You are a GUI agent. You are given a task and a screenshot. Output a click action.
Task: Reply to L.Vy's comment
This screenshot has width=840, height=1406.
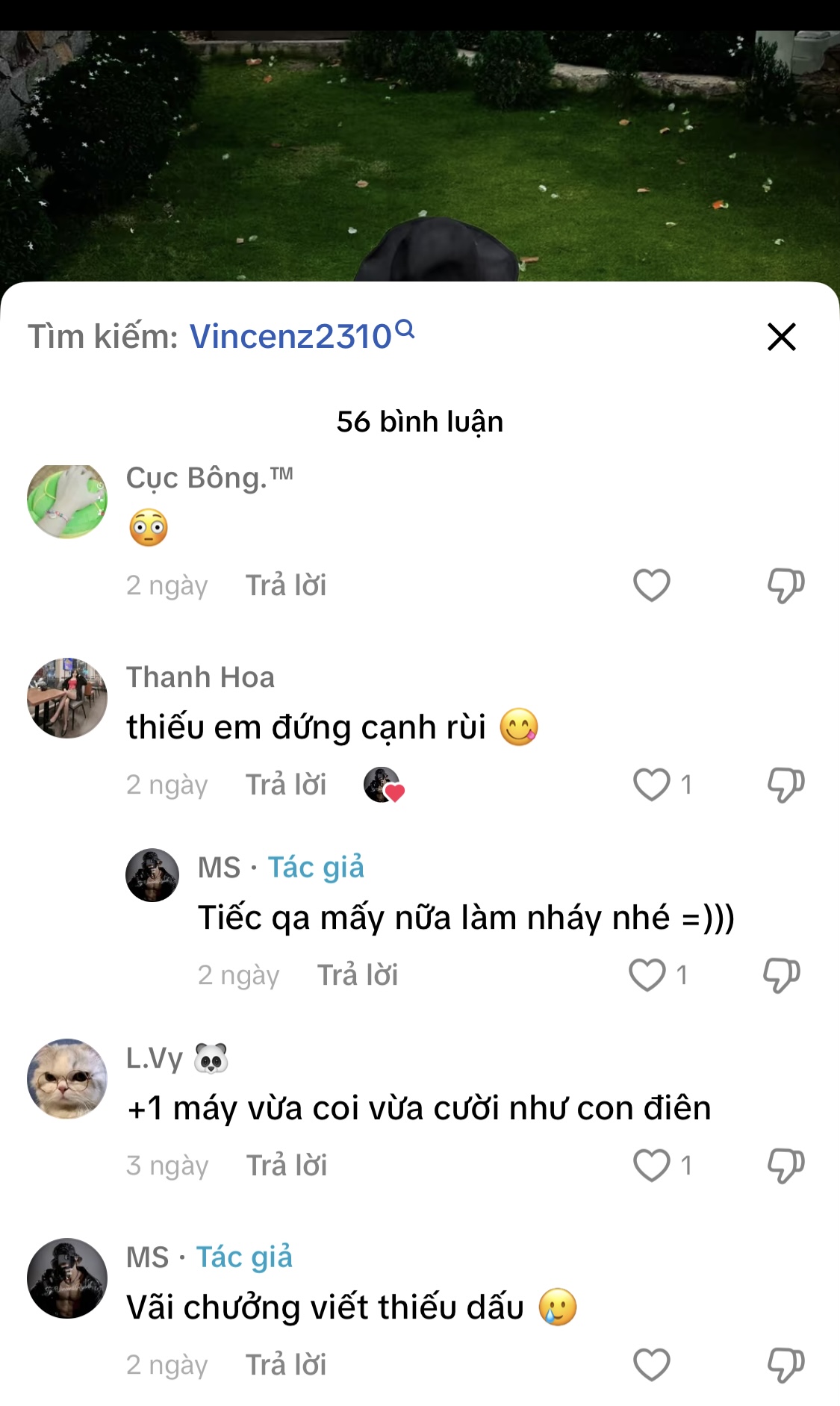pyautogui.click(x=286, y=1166)
